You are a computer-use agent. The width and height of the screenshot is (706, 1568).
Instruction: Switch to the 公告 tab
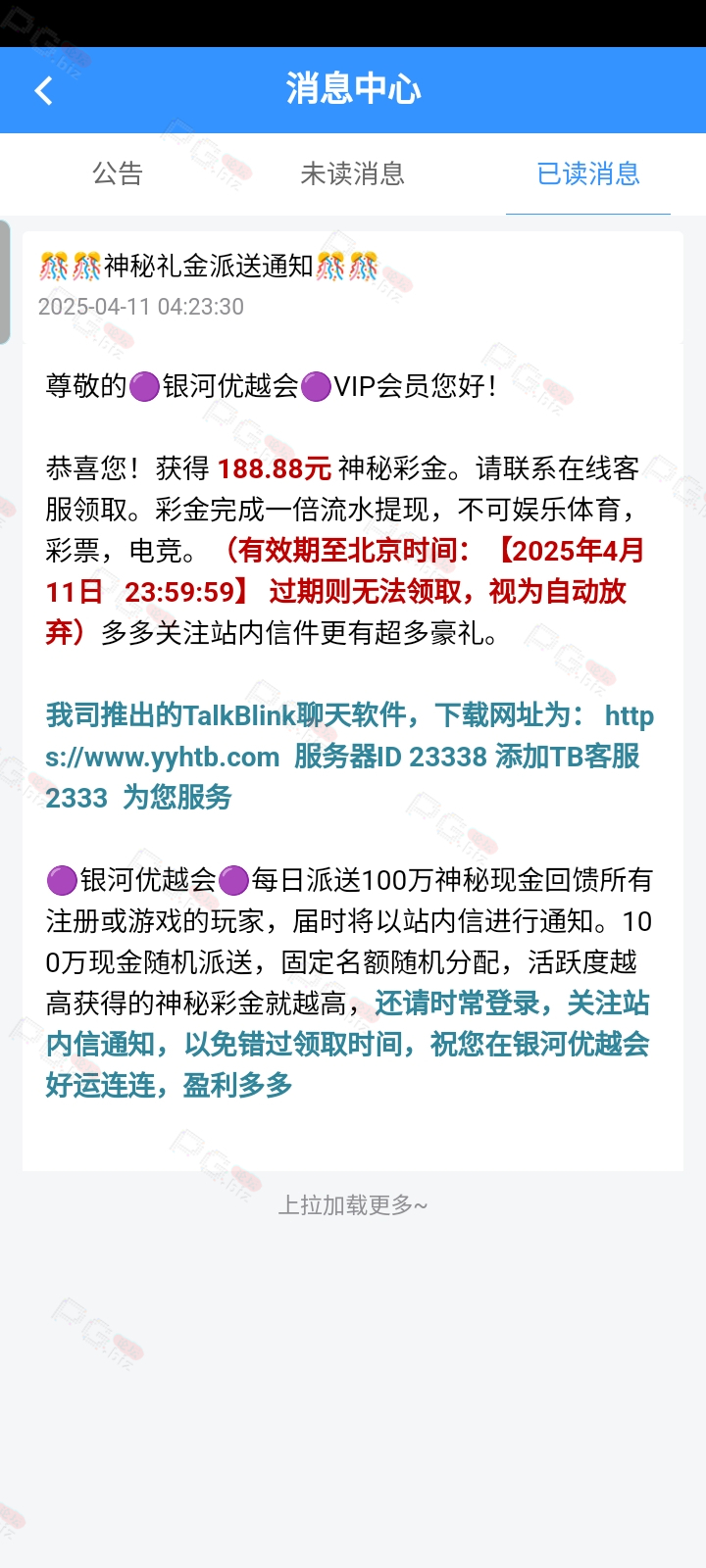[x=118, y=173]
